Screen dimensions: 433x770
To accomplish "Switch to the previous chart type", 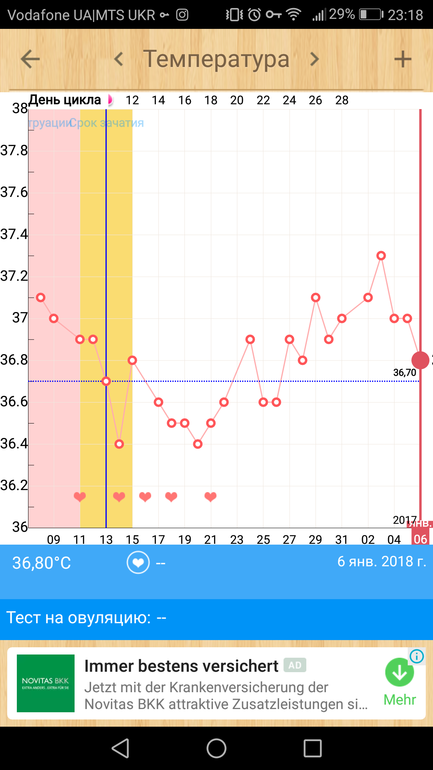I will coord(118,59).
